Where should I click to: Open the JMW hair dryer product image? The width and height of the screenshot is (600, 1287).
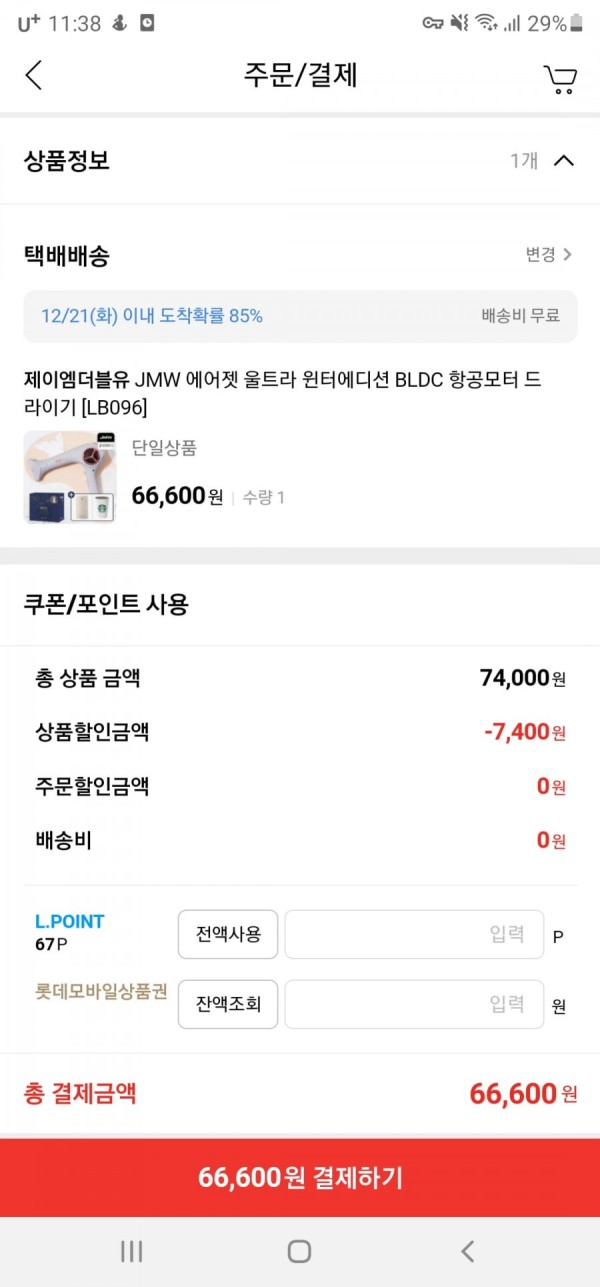pyautogui.click(x=69, y=477)
